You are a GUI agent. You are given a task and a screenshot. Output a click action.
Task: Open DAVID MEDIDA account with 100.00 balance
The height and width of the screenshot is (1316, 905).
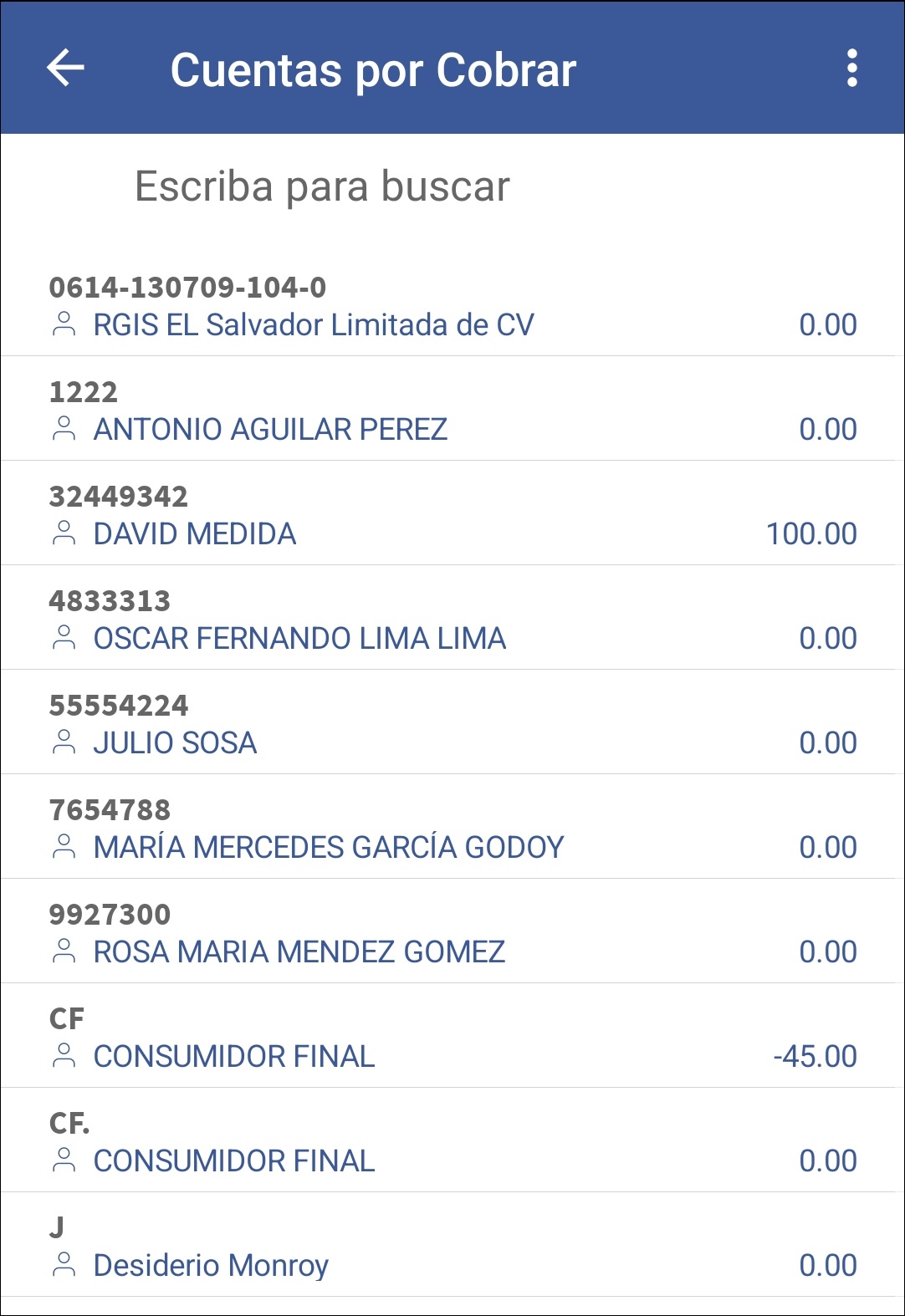click(x=452, y=515)
